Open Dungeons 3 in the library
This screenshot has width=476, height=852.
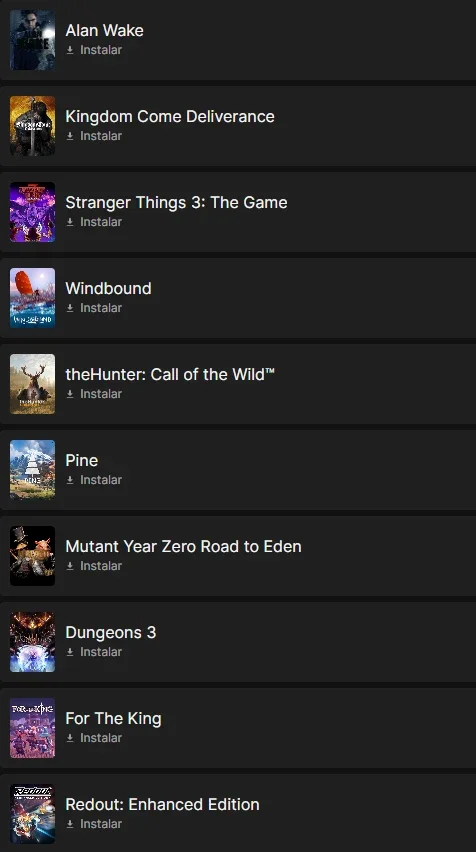coord(238,642)
